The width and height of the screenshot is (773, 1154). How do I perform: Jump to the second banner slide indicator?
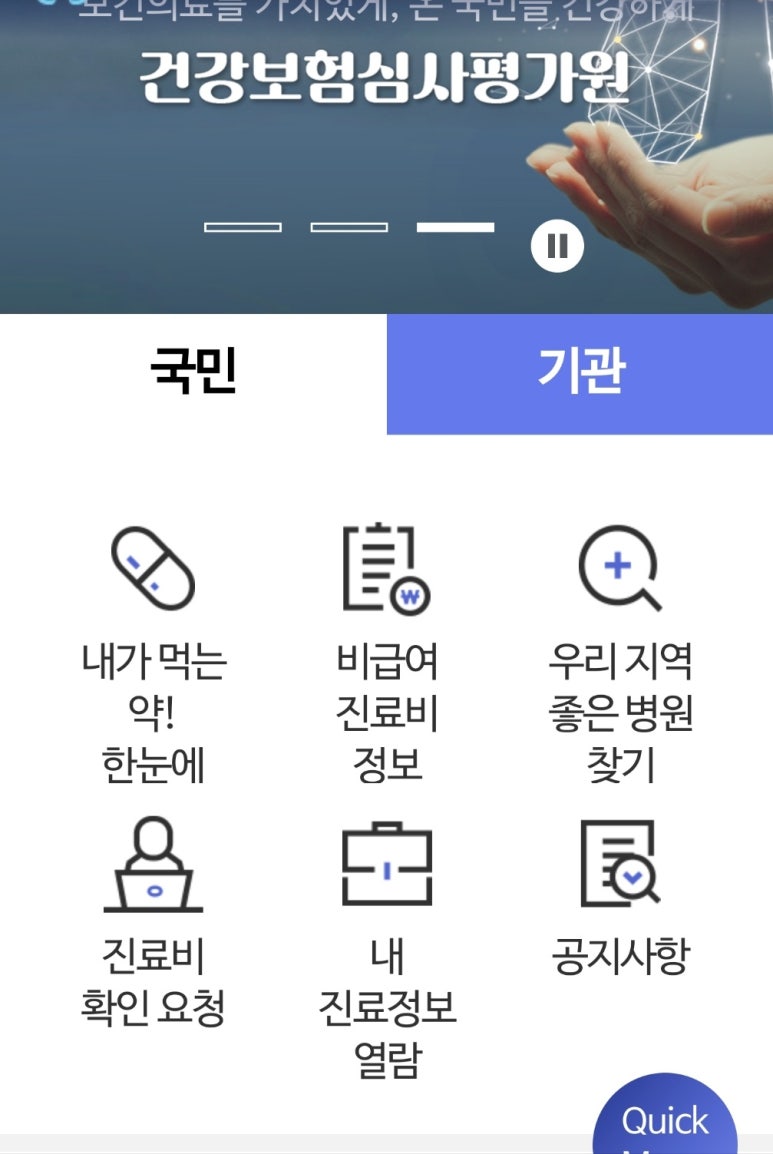(x=349, y=228)
